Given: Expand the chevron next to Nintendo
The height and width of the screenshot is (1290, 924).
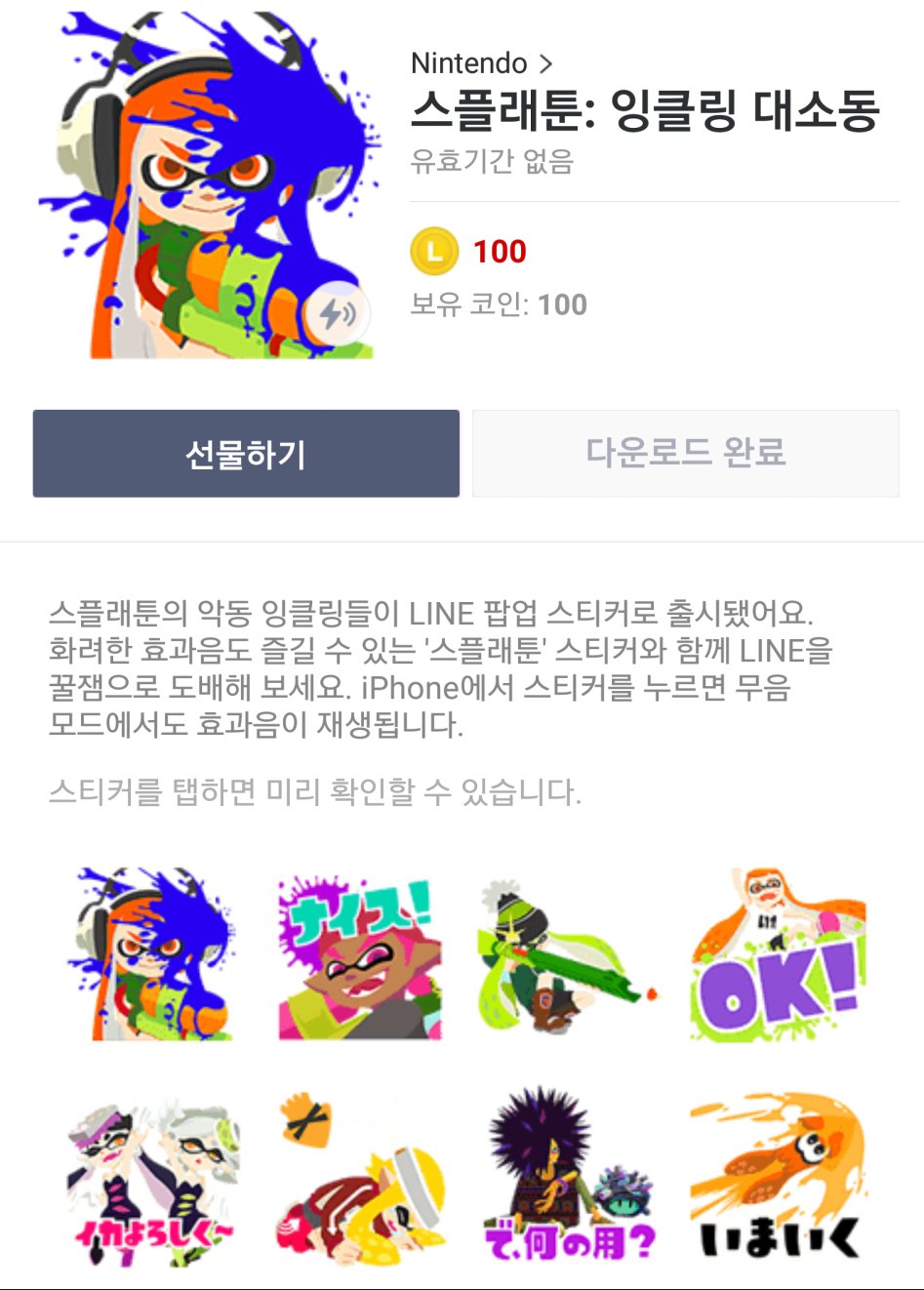Looking at the screenshot, I should [x=546, y=62].
